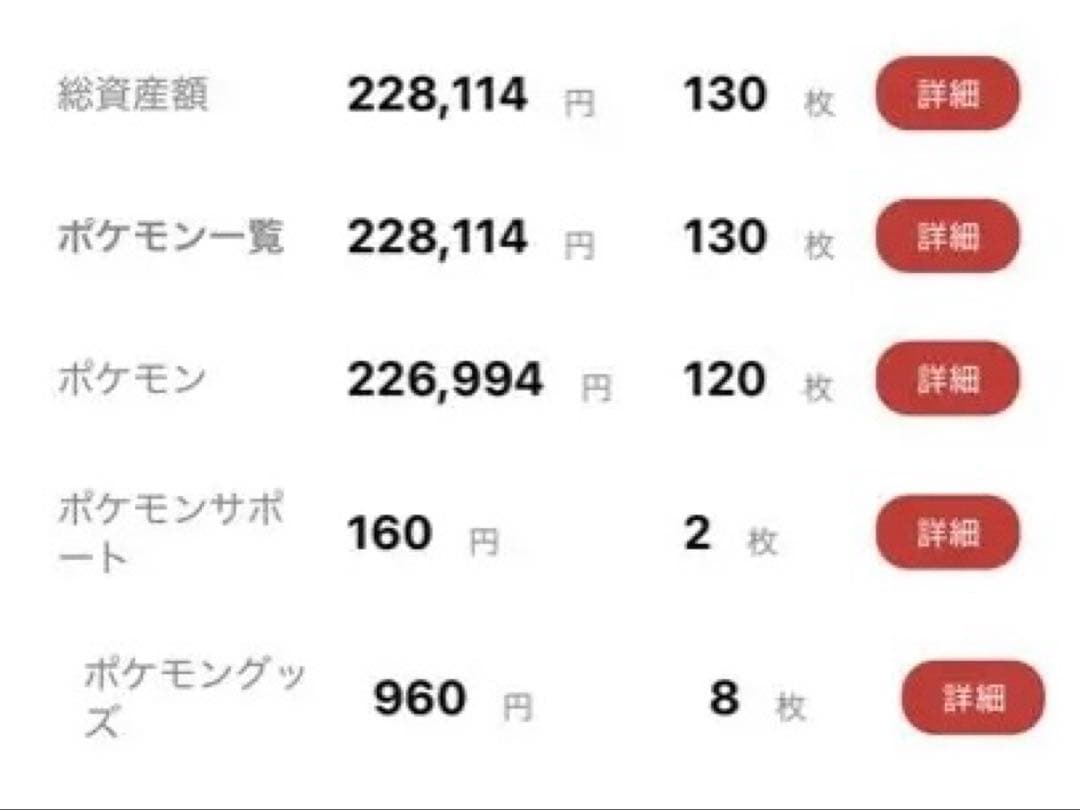Open 詳細 for 総資産額
This screenshot has width=1080, height=810.
click(947, 95)
